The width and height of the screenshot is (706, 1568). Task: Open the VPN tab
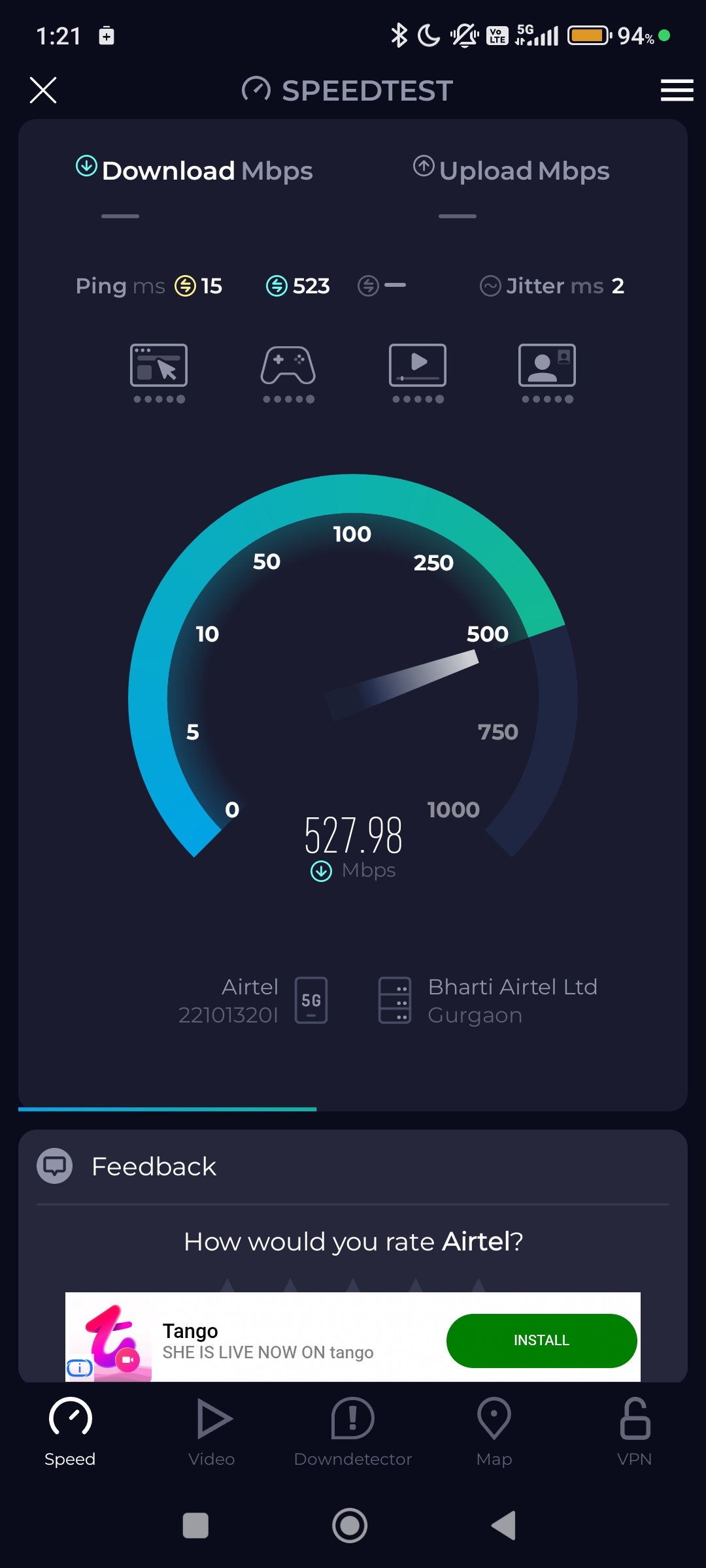pyautogui.click(x=635, y=1432)
